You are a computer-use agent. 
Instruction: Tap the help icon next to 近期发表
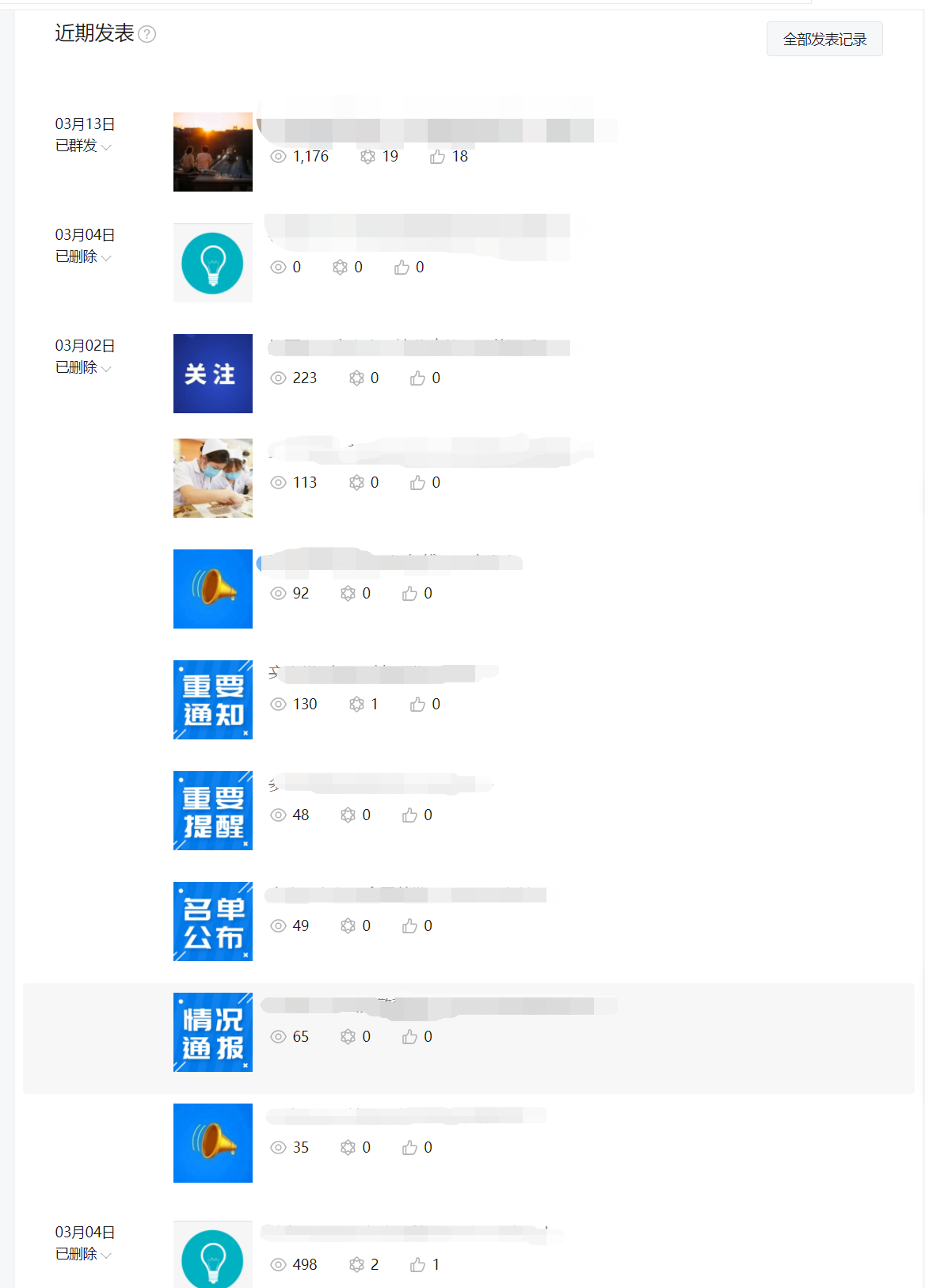[147, 34]
